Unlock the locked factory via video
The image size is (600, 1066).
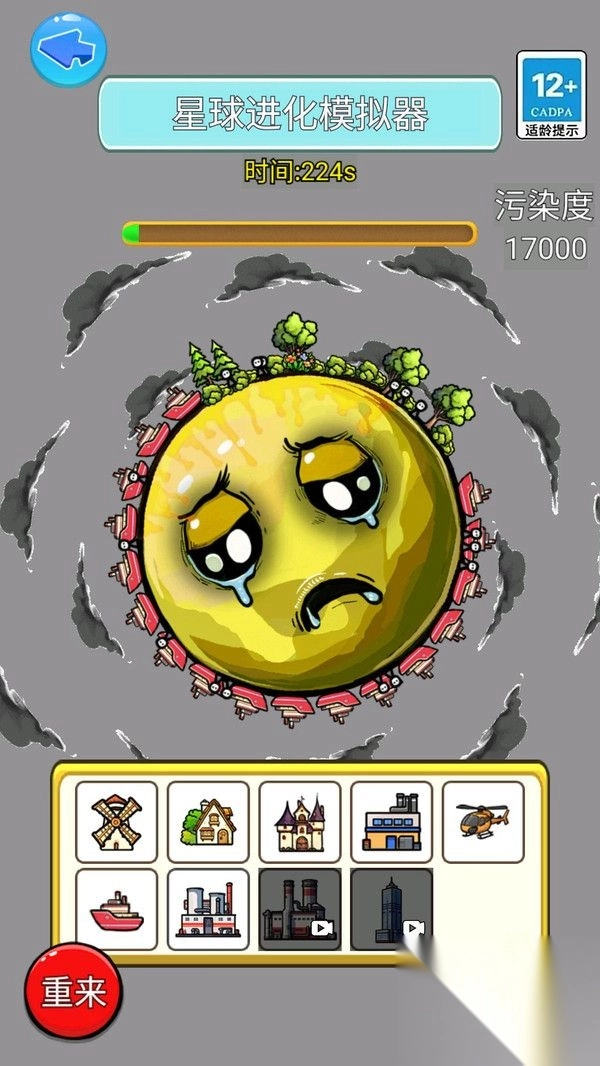pos(300,909)
